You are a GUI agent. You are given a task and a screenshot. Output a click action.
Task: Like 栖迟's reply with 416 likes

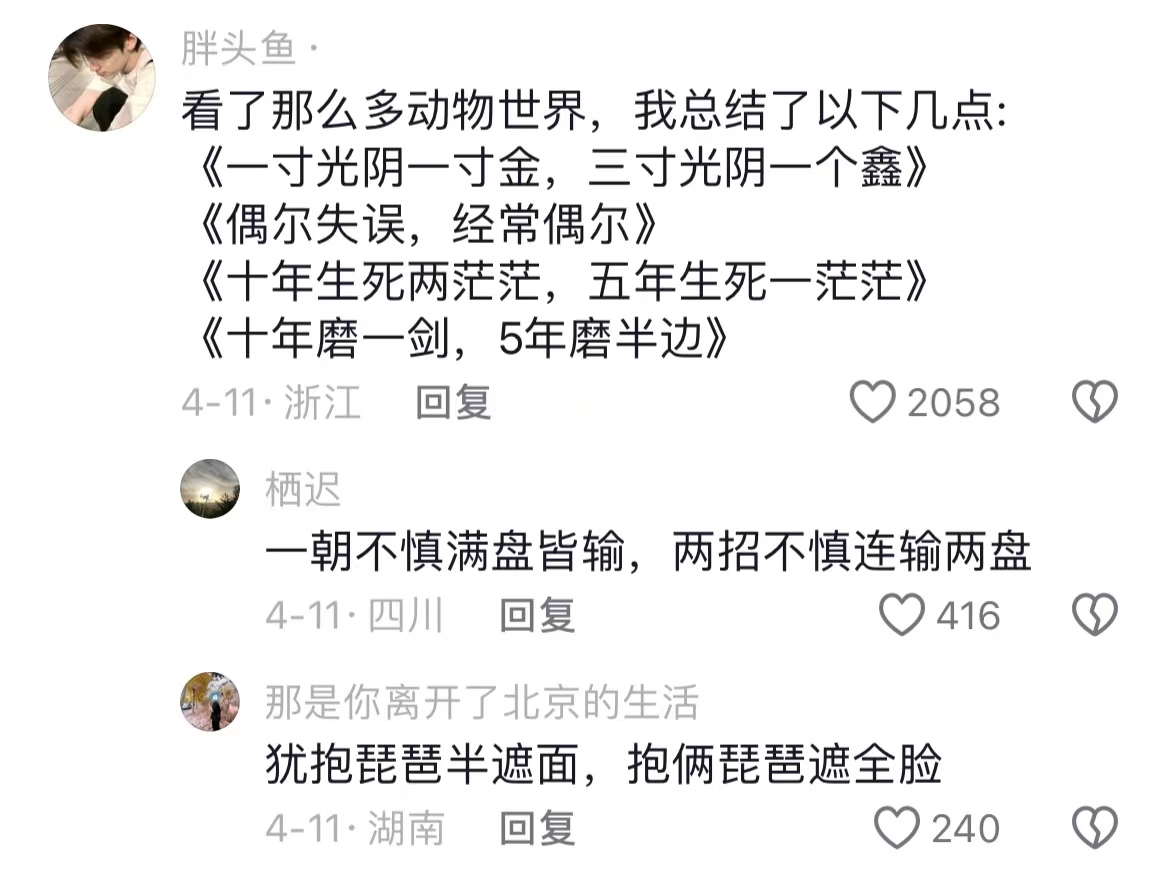point(901,615)
